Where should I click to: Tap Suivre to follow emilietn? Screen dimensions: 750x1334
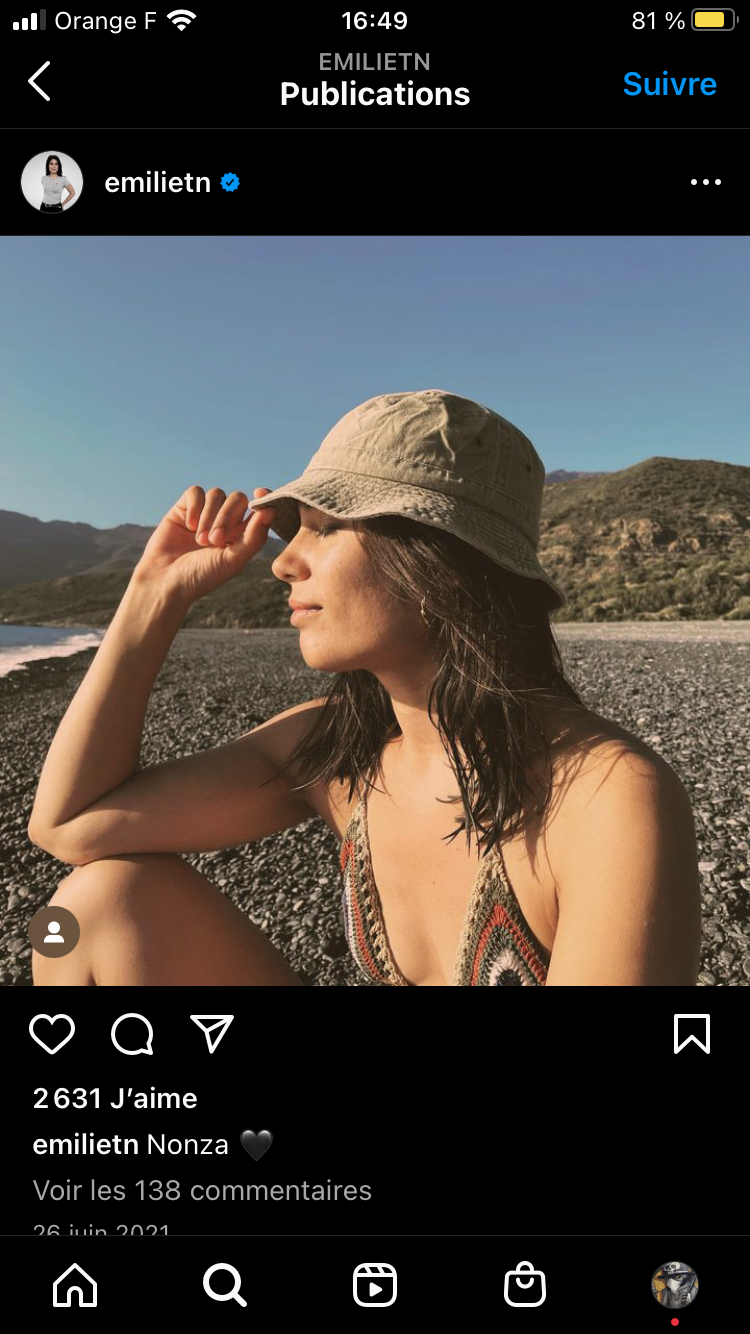click(x=669, y=84)
